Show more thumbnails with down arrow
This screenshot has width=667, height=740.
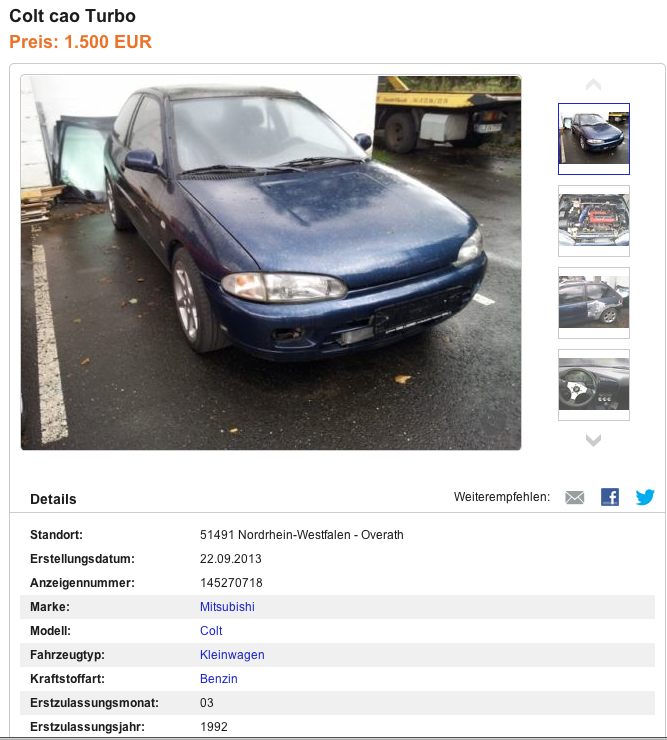click(593, 439)
